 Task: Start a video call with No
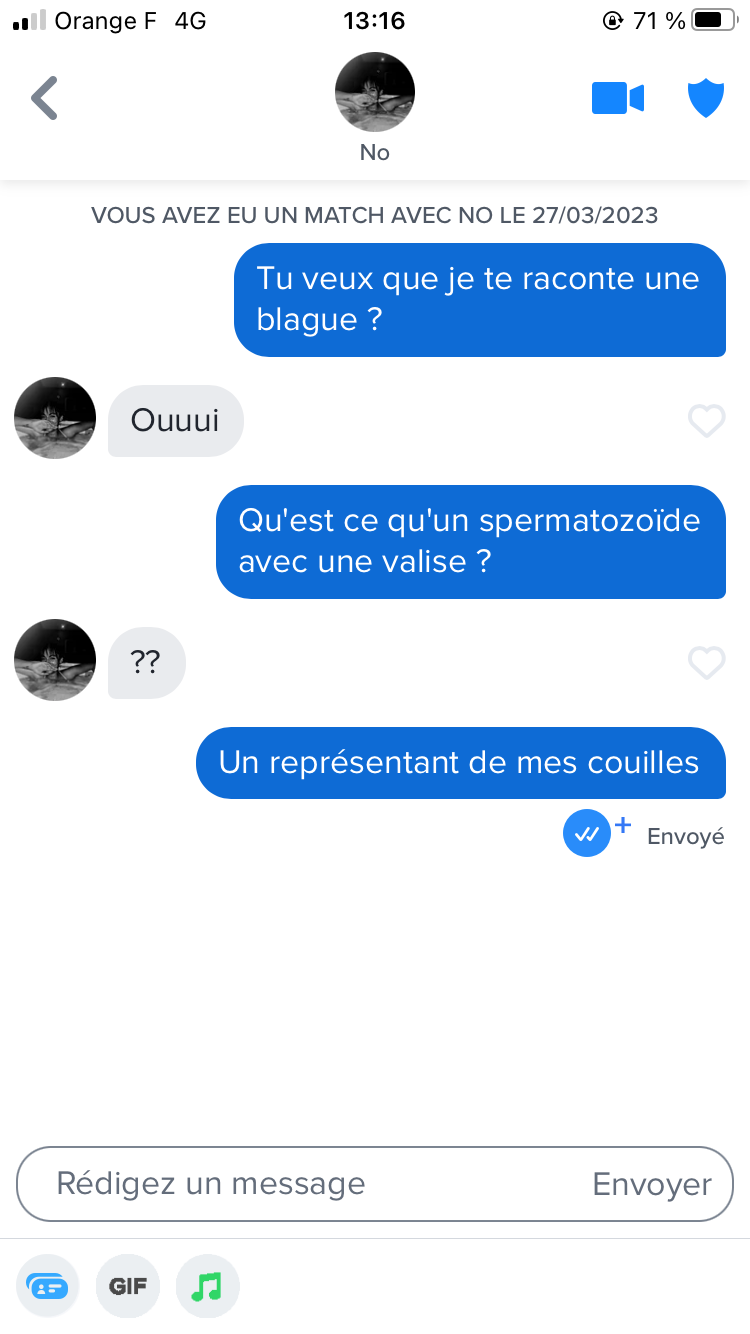(617, 98)
